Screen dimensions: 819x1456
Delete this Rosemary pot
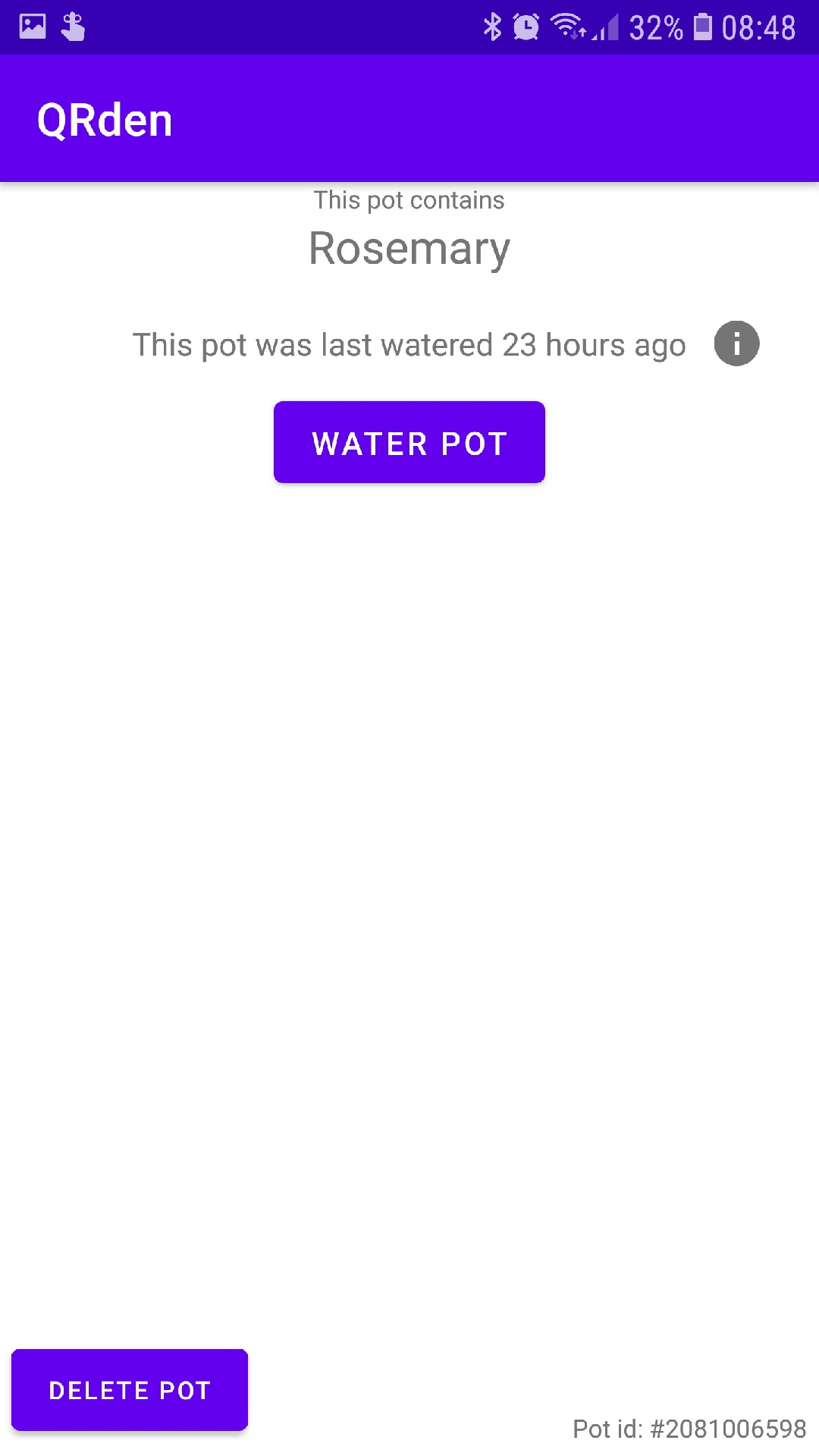[x=130, y=1390]
